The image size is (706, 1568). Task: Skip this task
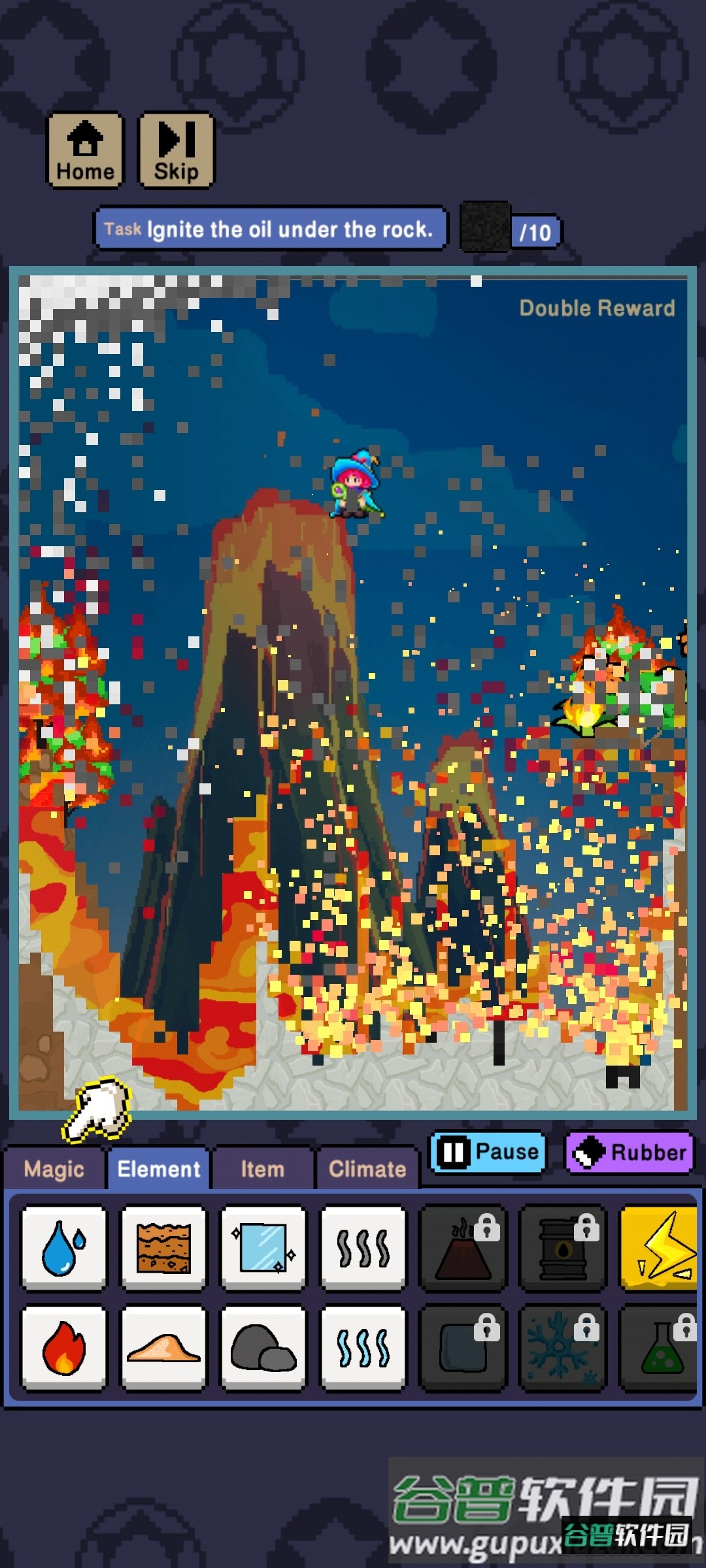click(x=176, y=151)
